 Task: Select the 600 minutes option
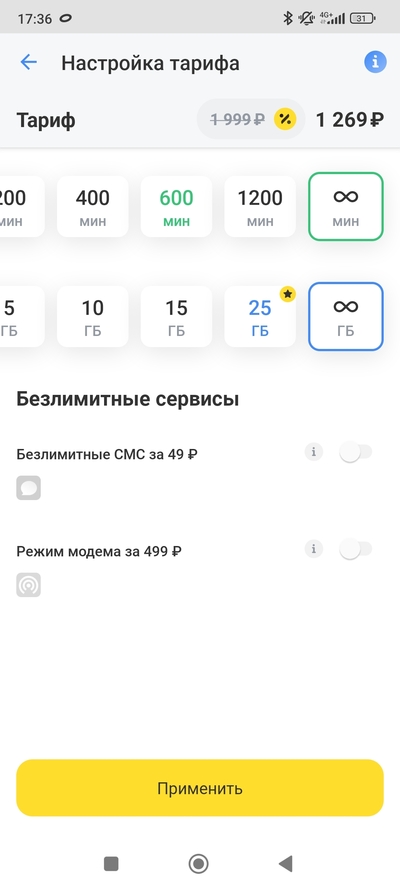coord(176,206)
